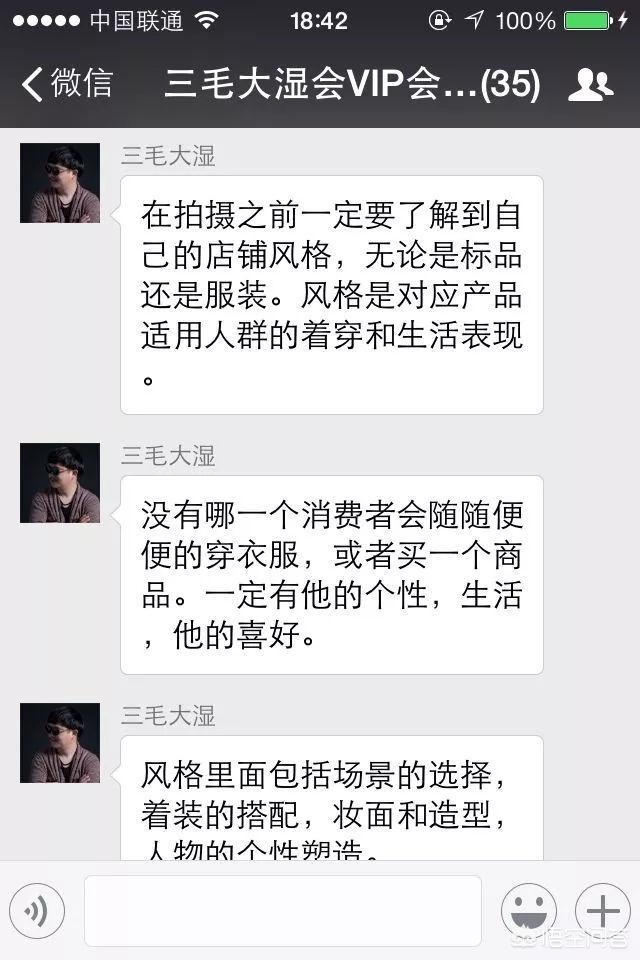Open the emoji sticker panel
The width and height of the screenshot is (640, 960).
[528, 911]
